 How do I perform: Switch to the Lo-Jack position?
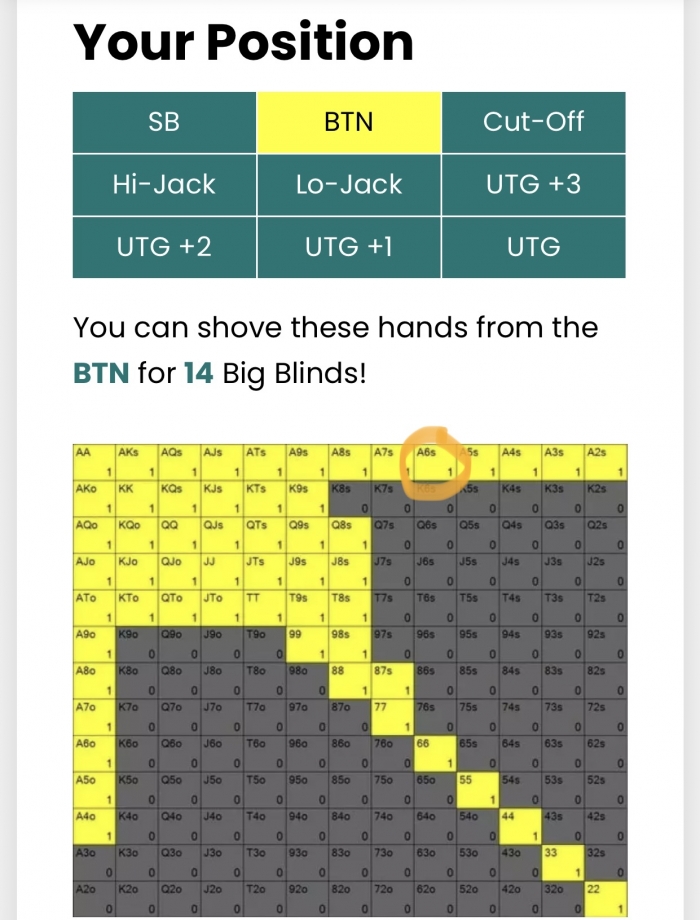349,184
